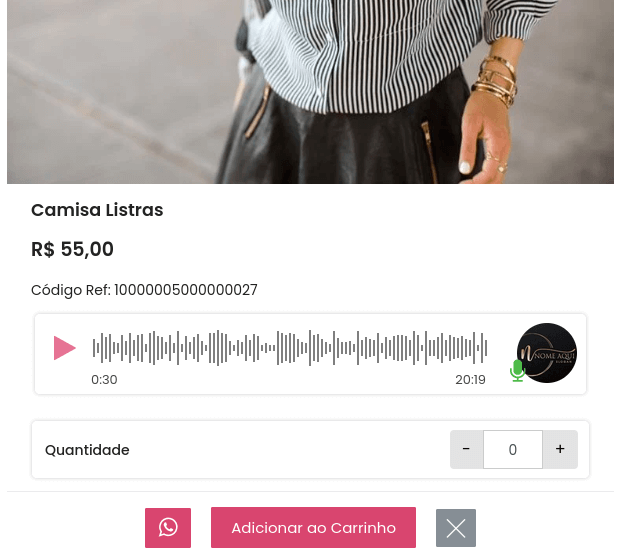Screen dimensions: 622x550
Task: Focus the quantity number field
Action: [513, 450]
